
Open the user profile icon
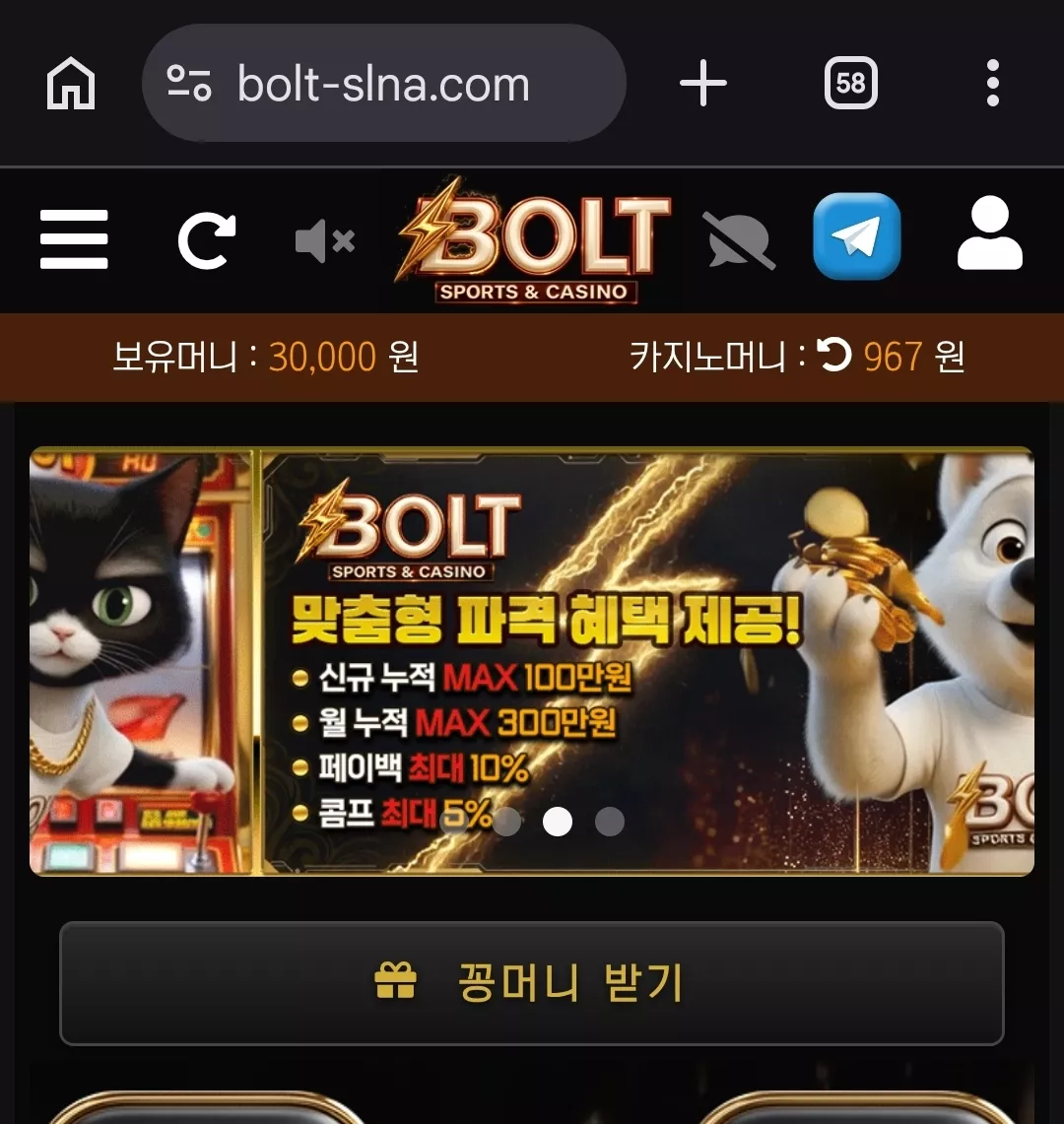[990, 232]
